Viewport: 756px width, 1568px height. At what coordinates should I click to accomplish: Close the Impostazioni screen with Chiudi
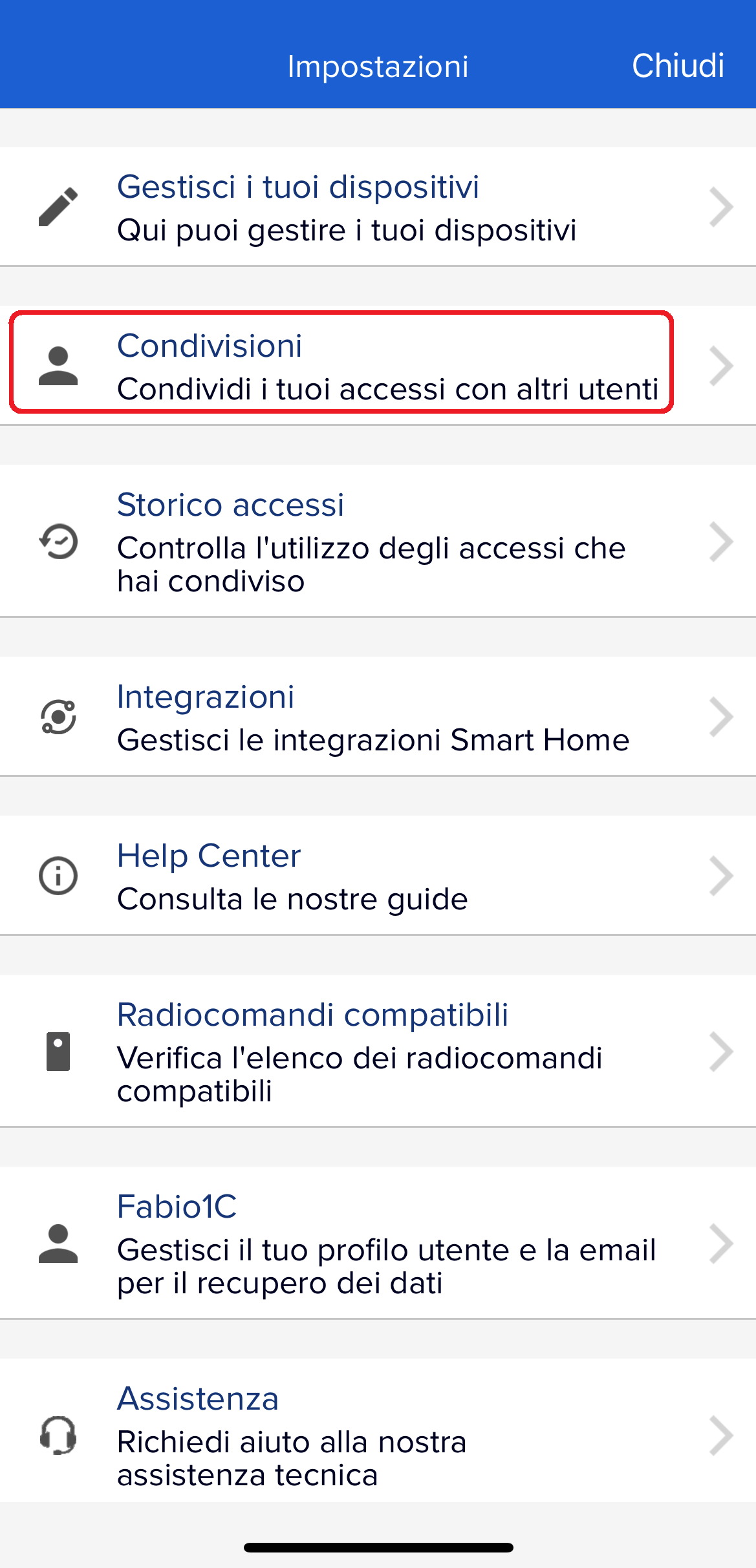pos(677,65)
